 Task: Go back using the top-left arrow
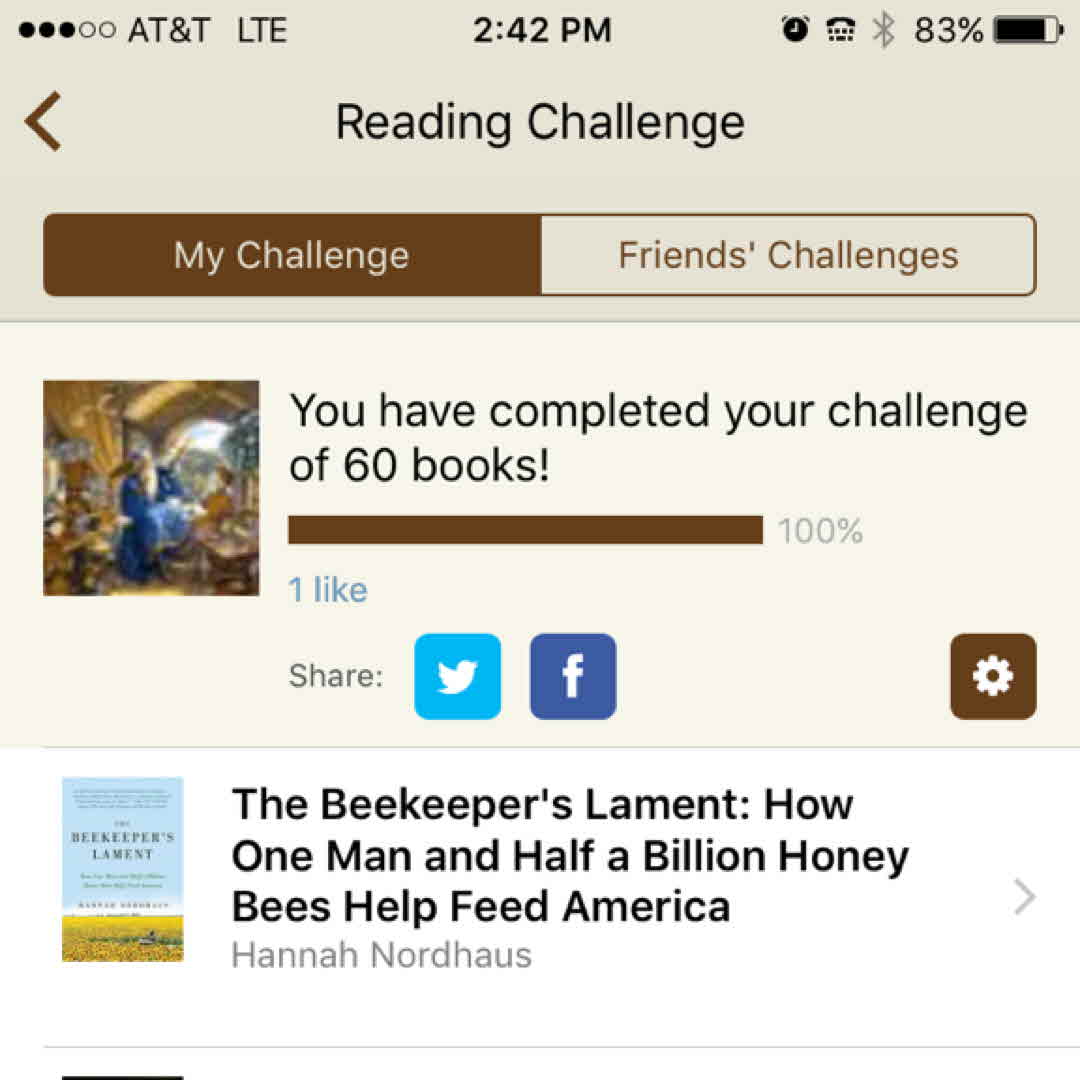44,122
